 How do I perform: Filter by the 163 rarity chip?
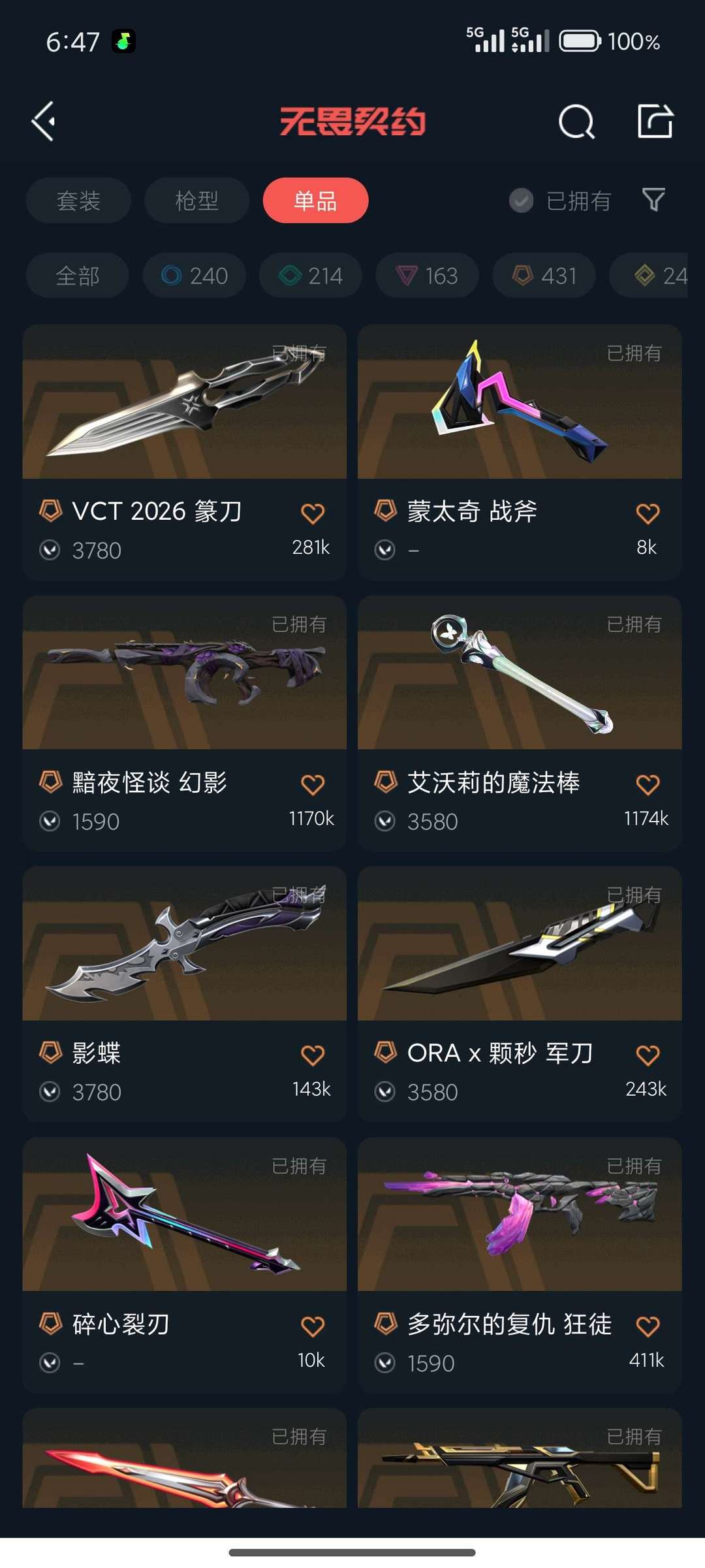coord(427,276)
